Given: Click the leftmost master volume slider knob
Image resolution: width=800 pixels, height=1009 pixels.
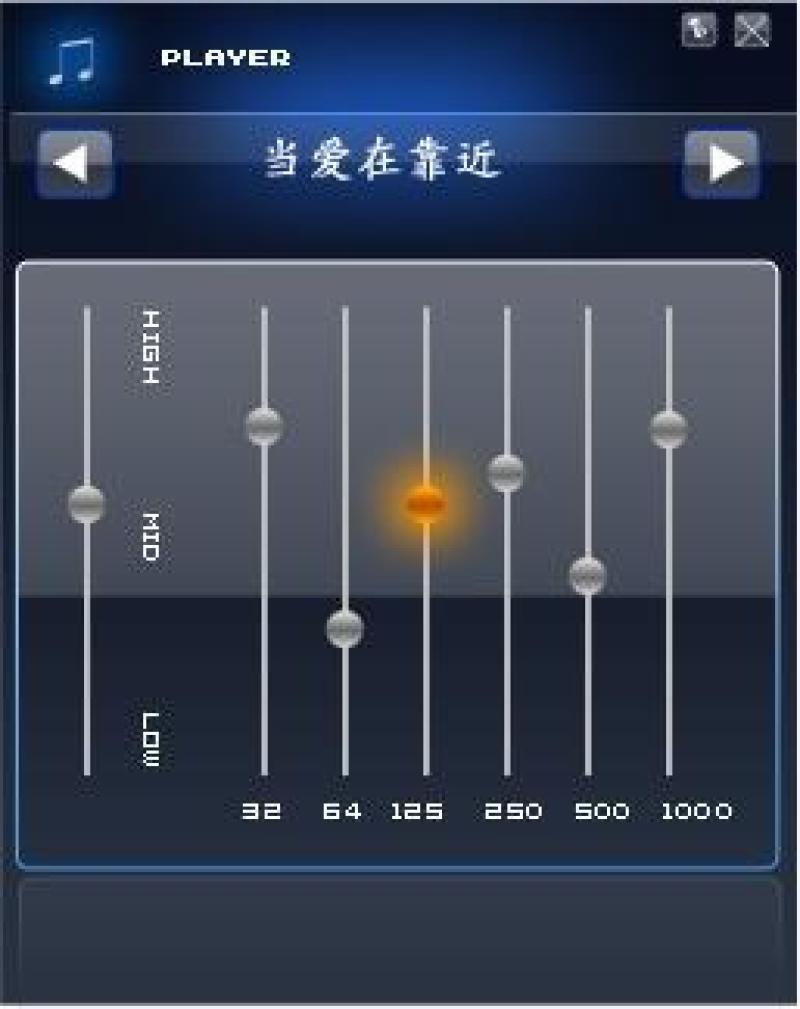Looking at the screenshot, I should 88,505.
